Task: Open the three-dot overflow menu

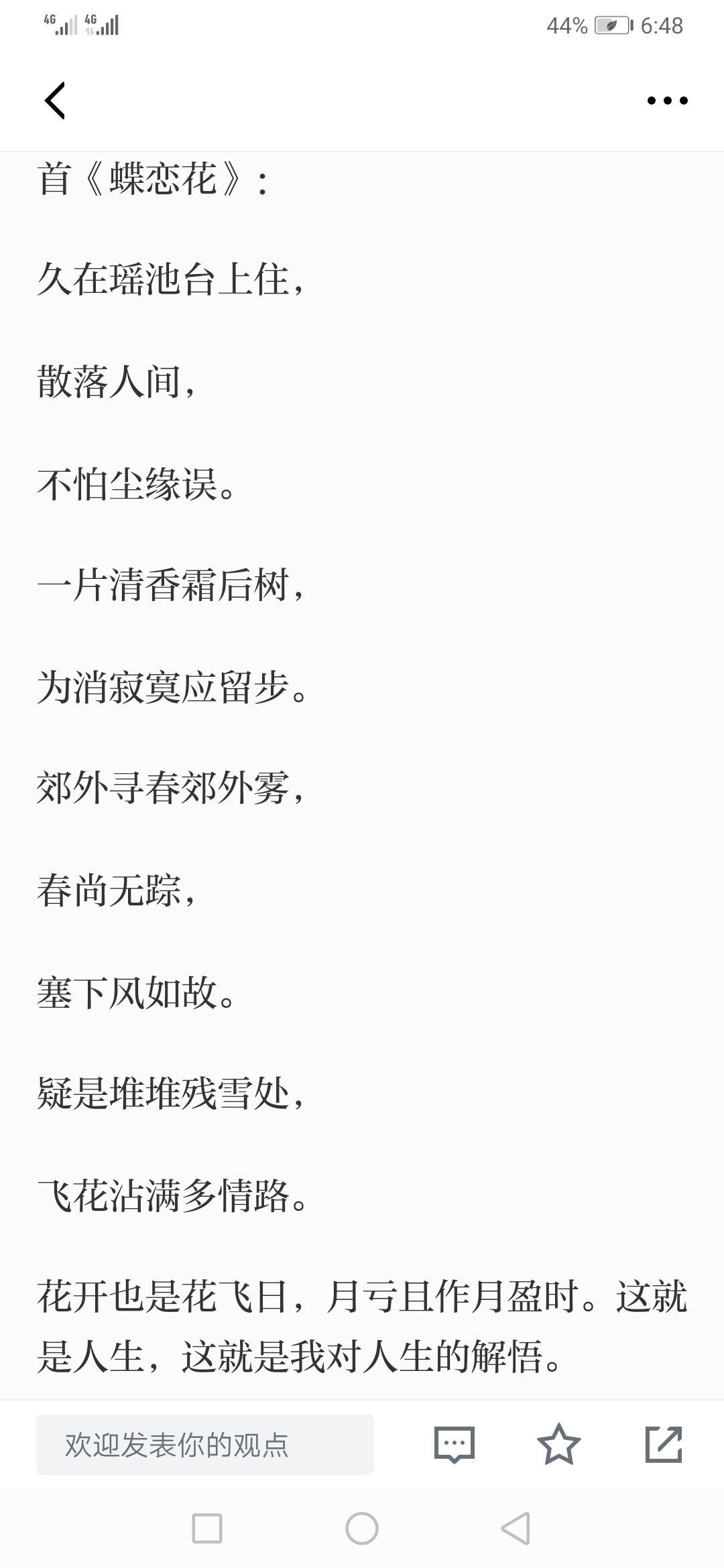Action: click(667, 101)
